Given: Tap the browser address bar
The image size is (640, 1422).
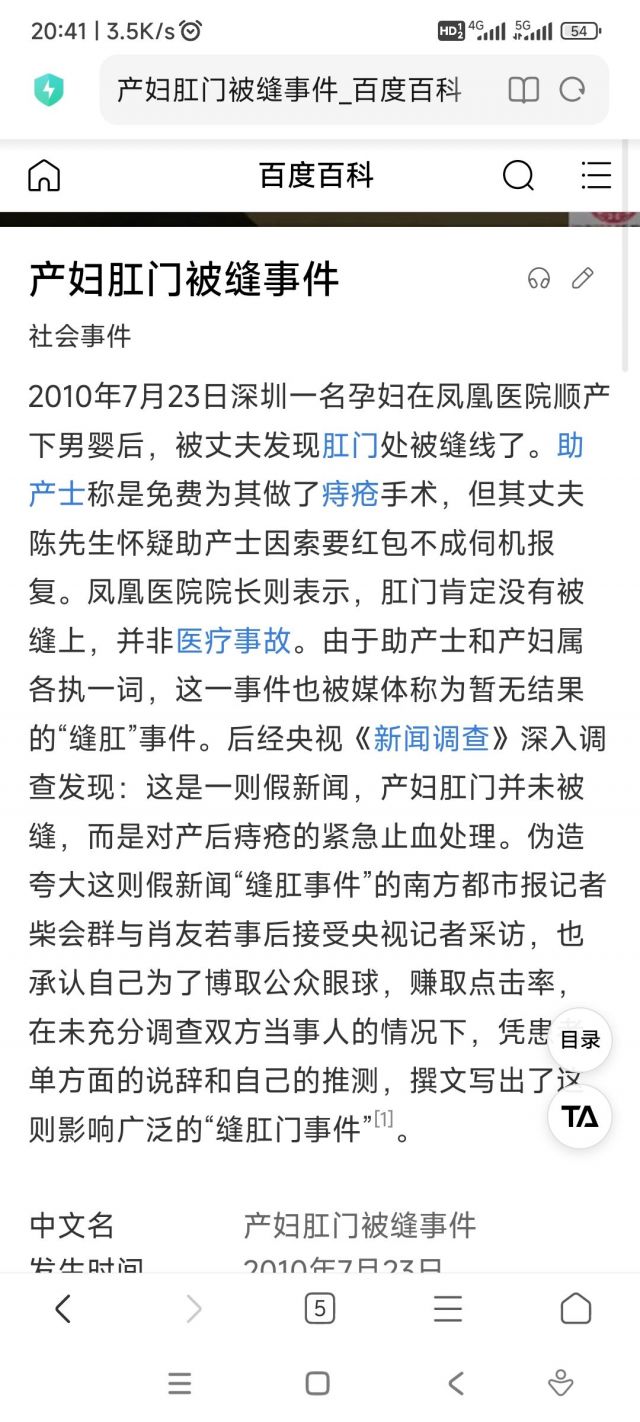Looking at the screenshot, I should point(290,90).
